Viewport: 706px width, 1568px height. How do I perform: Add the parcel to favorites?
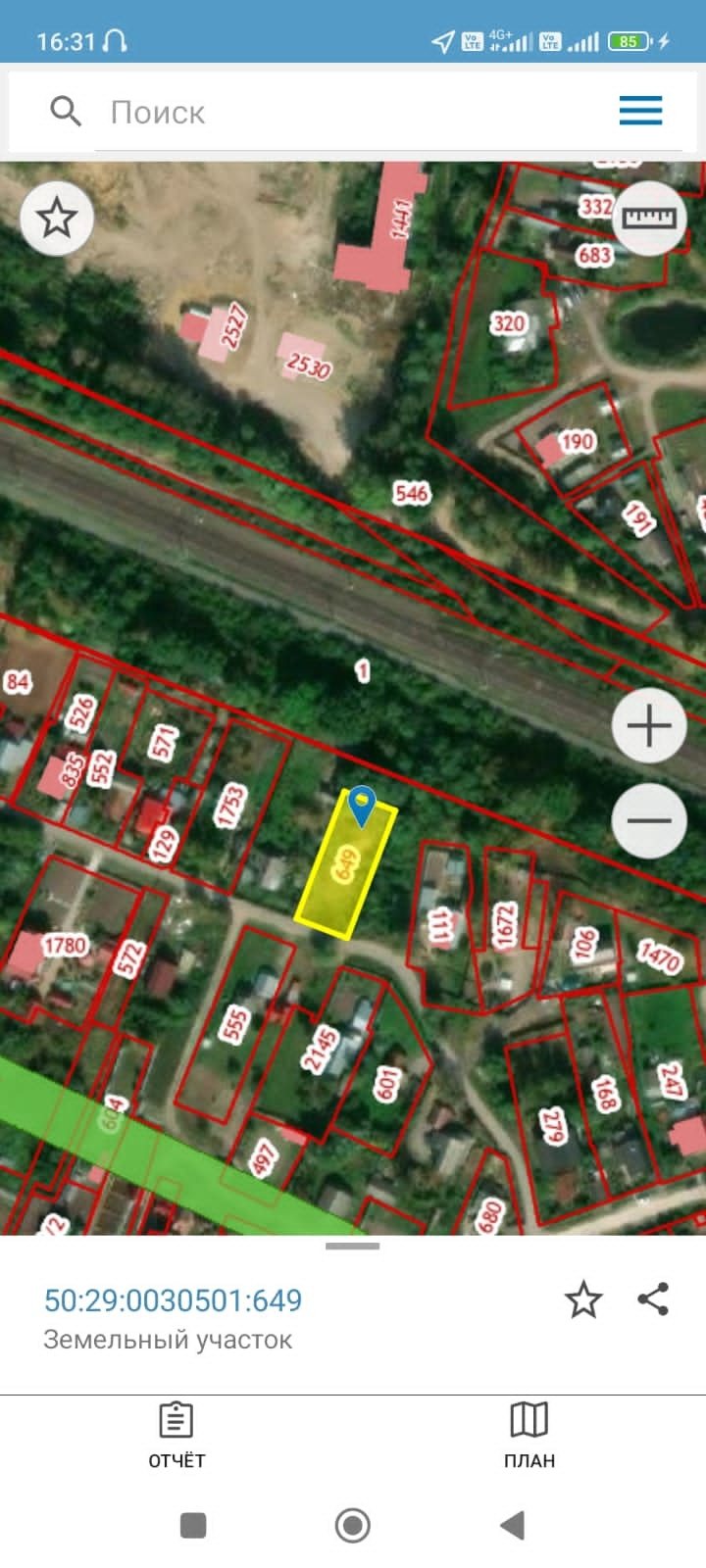pos(583,1299)
